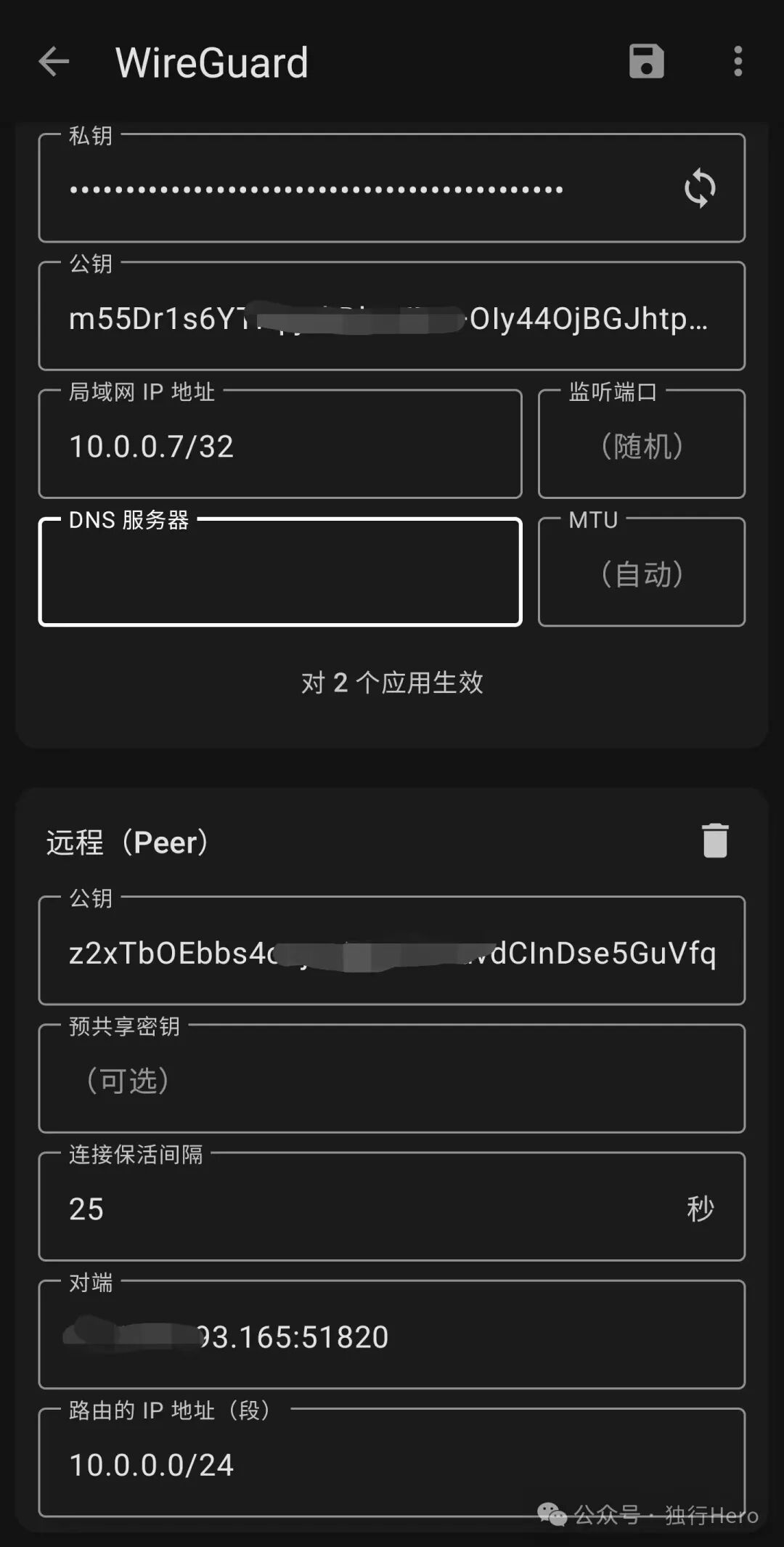Open the overflow menu
Image resolution: width=784 pixels, height=1547 pixels.
pos(738,62)
